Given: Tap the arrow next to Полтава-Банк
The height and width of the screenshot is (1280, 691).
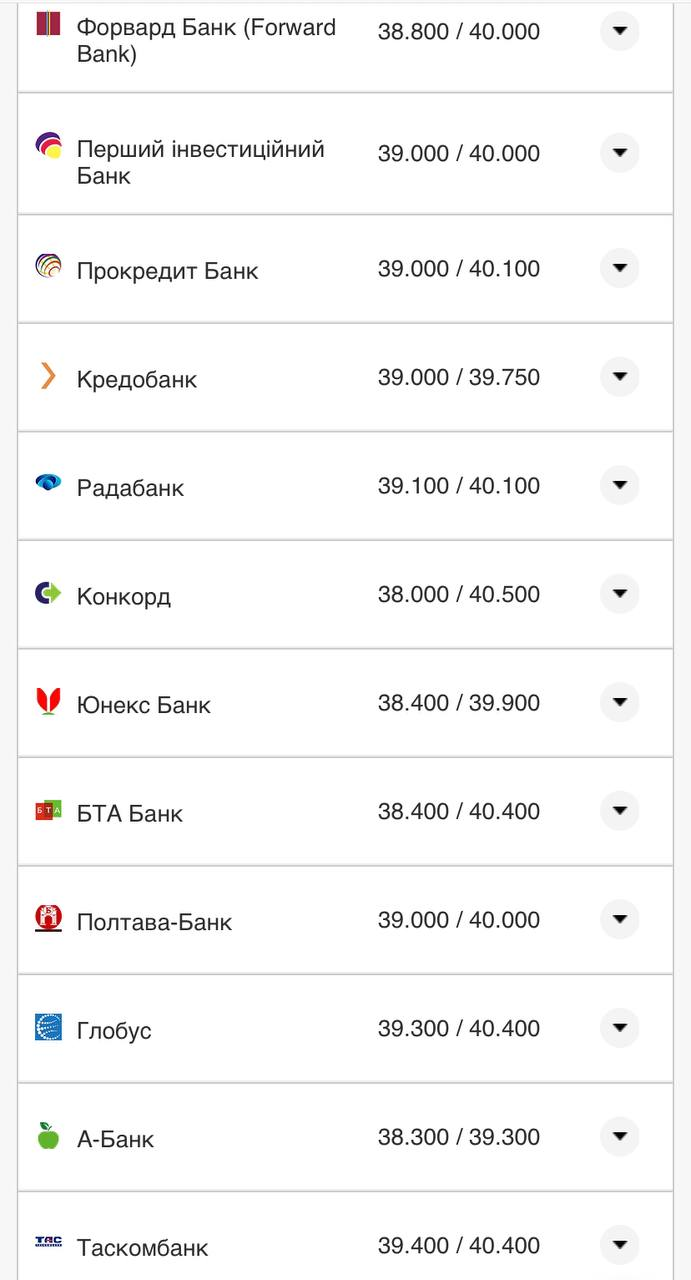Looking at the screenshot, I should coord(619,919).
